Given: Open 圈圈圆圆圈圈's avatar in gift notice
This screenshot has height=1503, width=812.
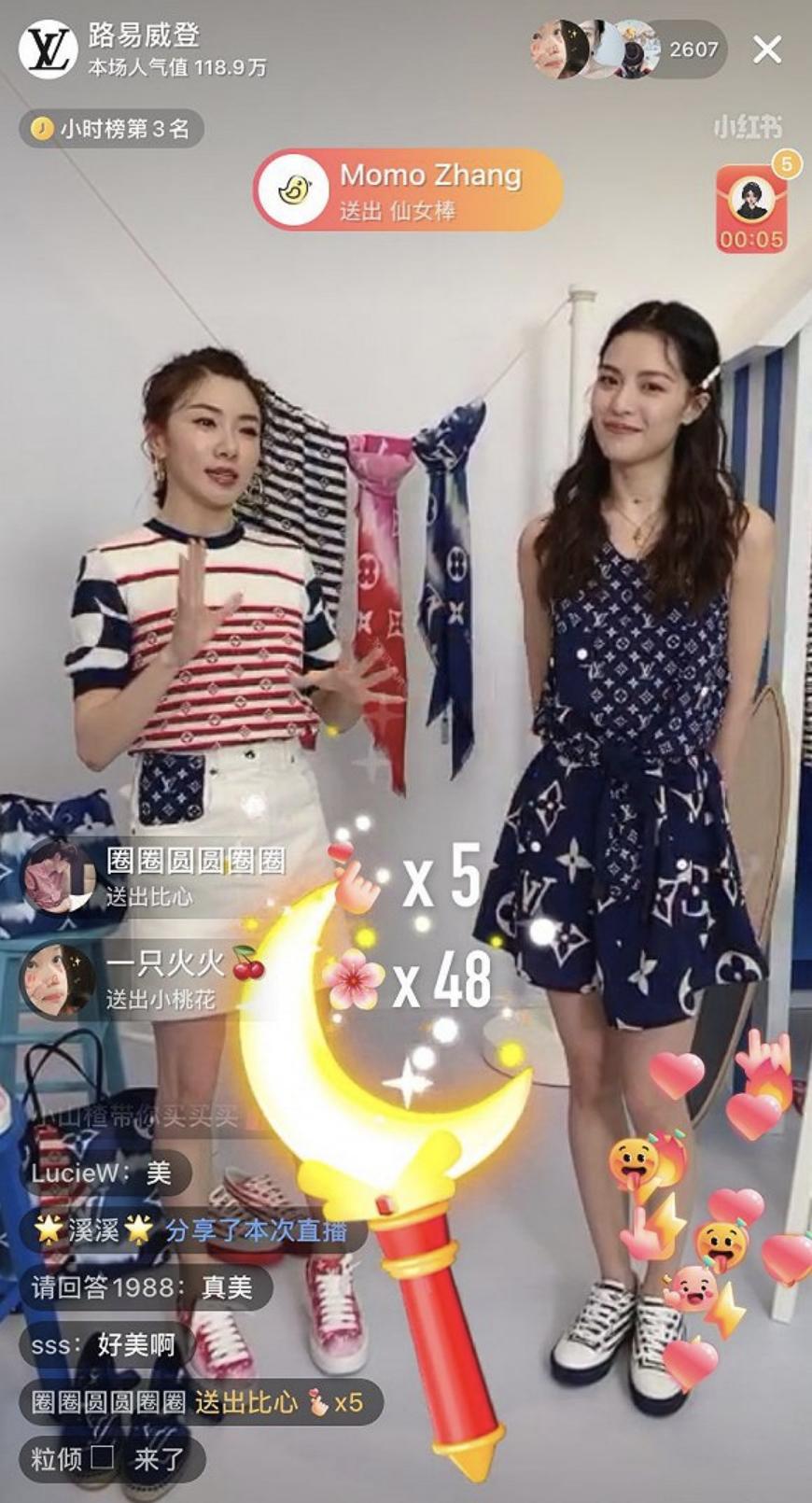Looking at the screenshot, I should [x=58, y=877].
